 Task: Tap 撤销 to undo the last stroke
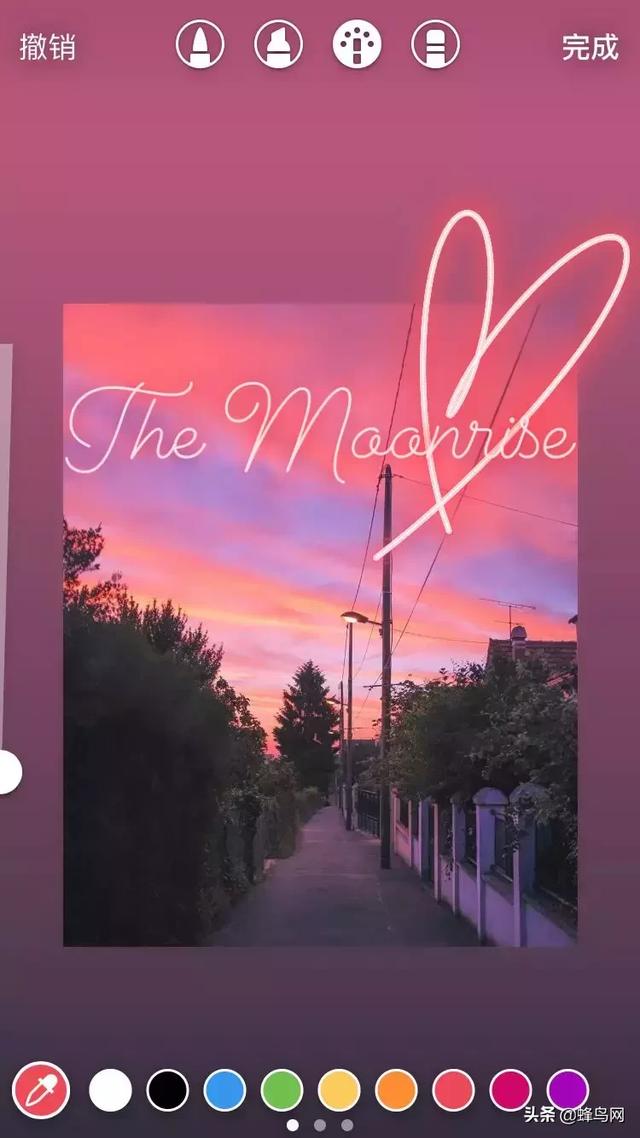click(47, 46)
